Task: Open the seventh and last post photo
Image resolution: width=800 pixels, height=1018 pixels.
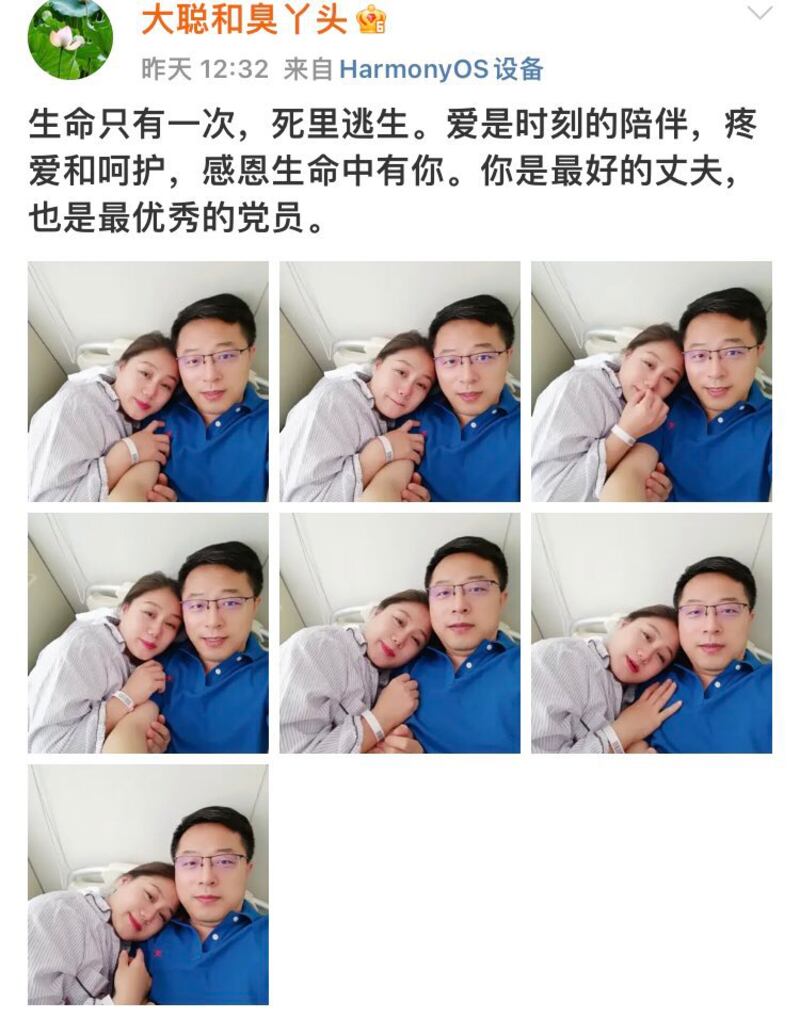Action: tap(148, 884)
